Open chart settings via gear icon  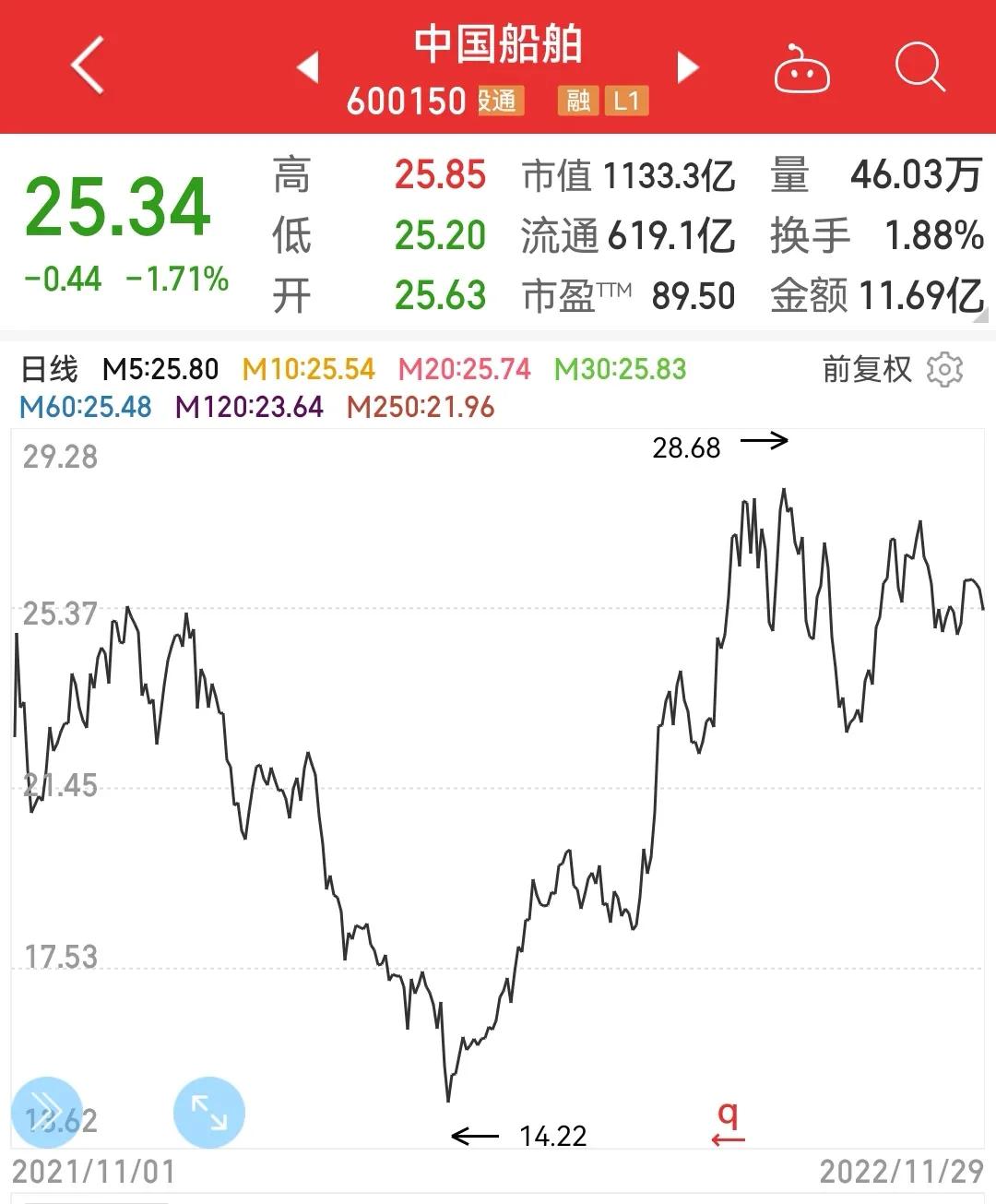944,369
